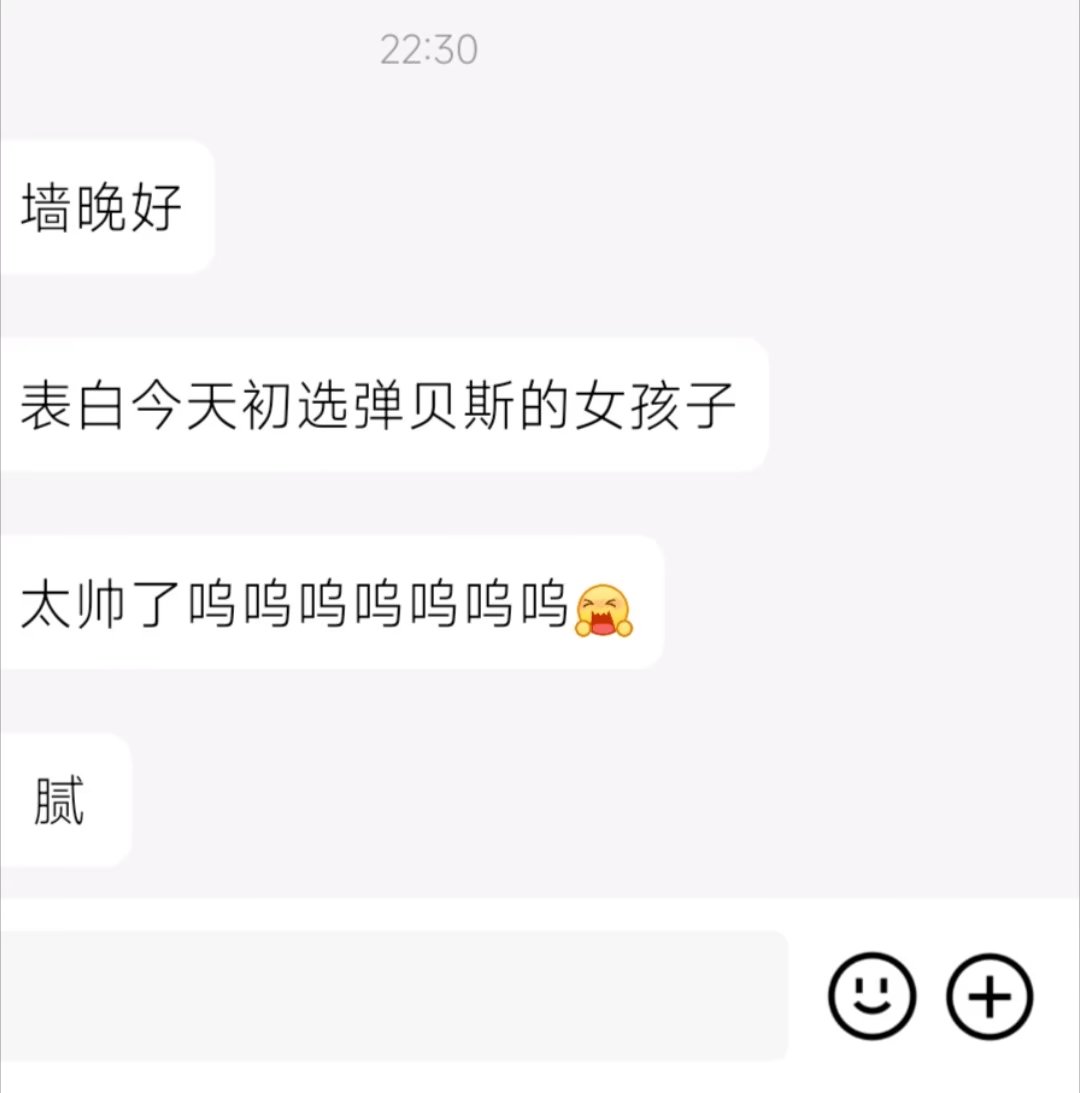The image size is (1080, 1093).
Task: Open the emoji picker smiley icon
Action: (x=871, y=996)
